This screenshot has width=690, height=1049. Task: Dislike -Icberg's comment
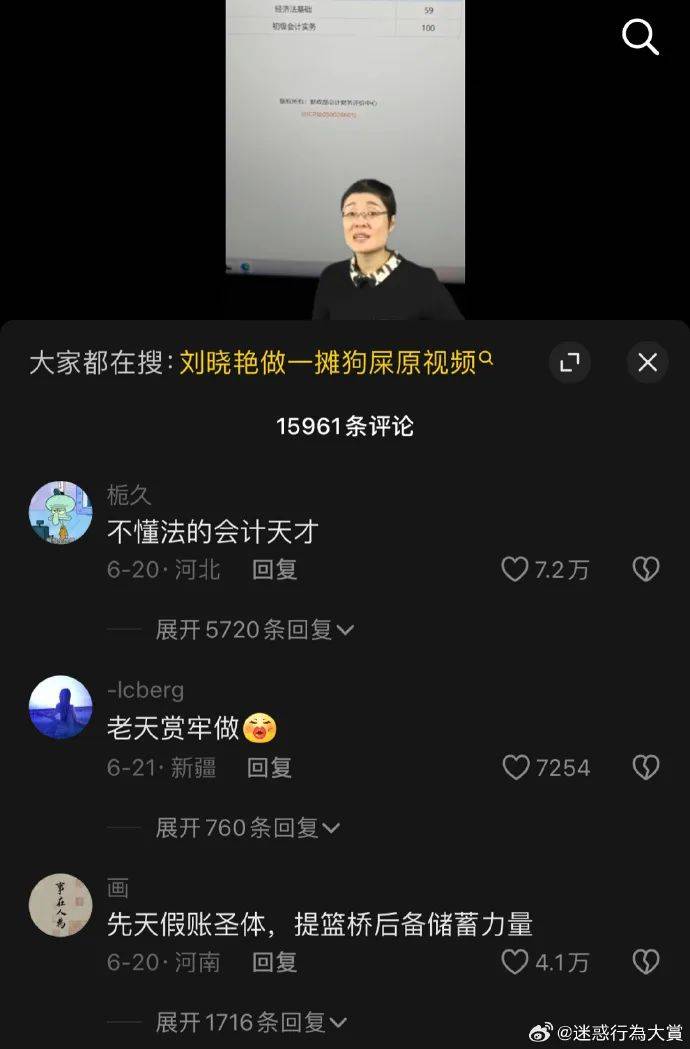coord(646,768)
